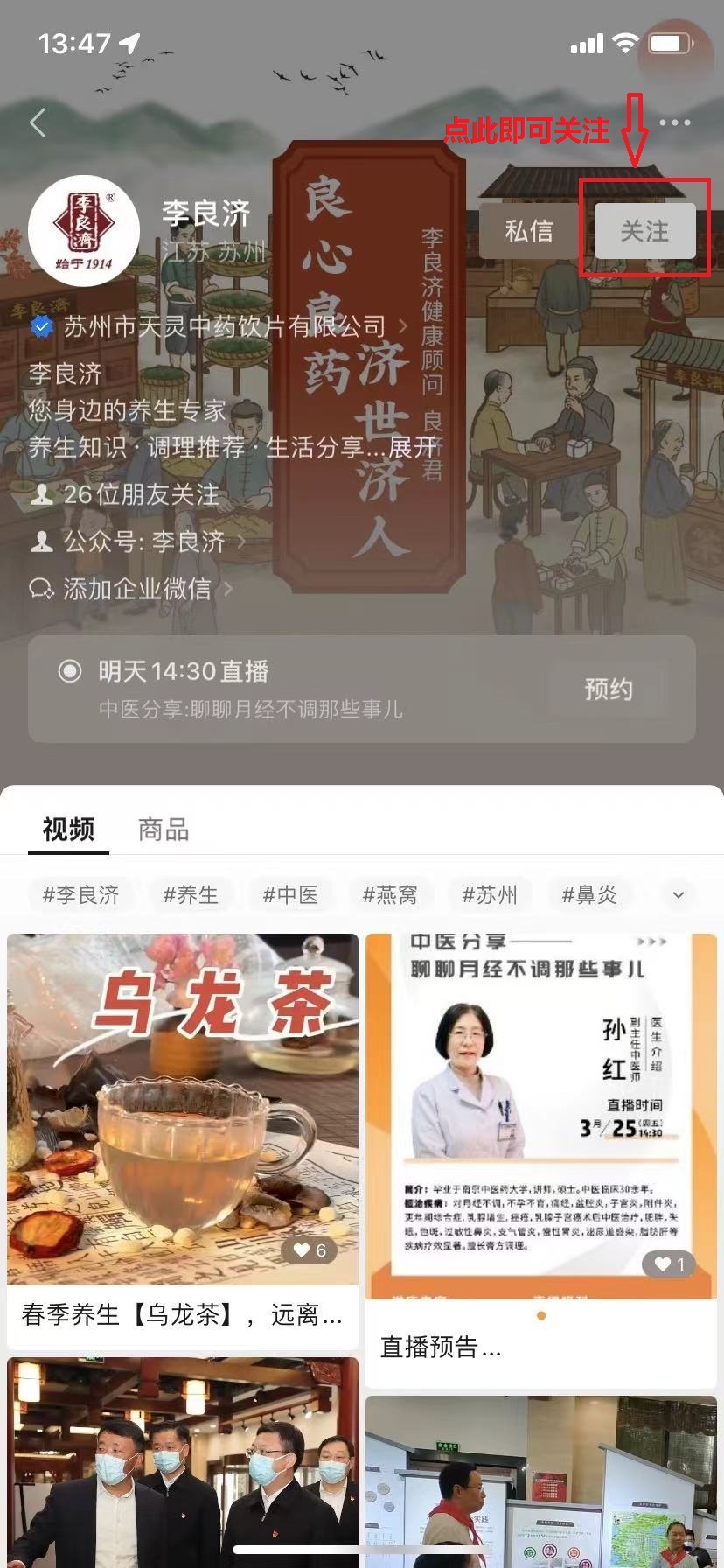Open the three-dot overflow menu
724x1568 pixels.
pos(674,122)
